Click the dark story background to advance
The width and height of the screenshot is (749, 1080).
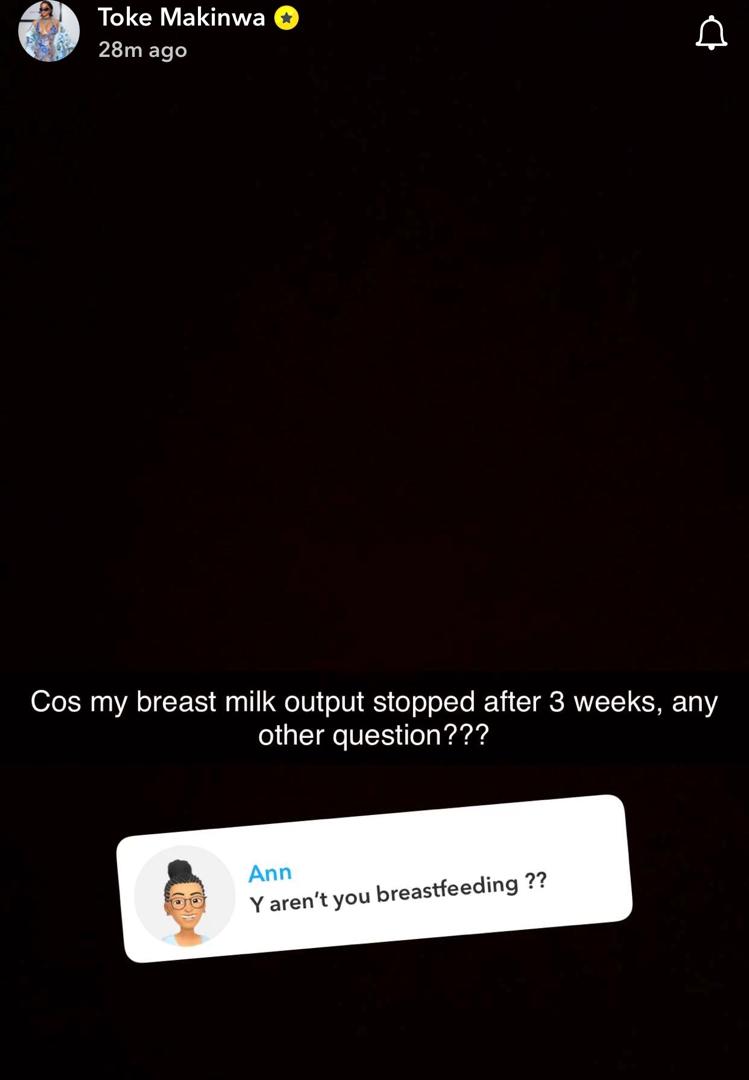374,400
